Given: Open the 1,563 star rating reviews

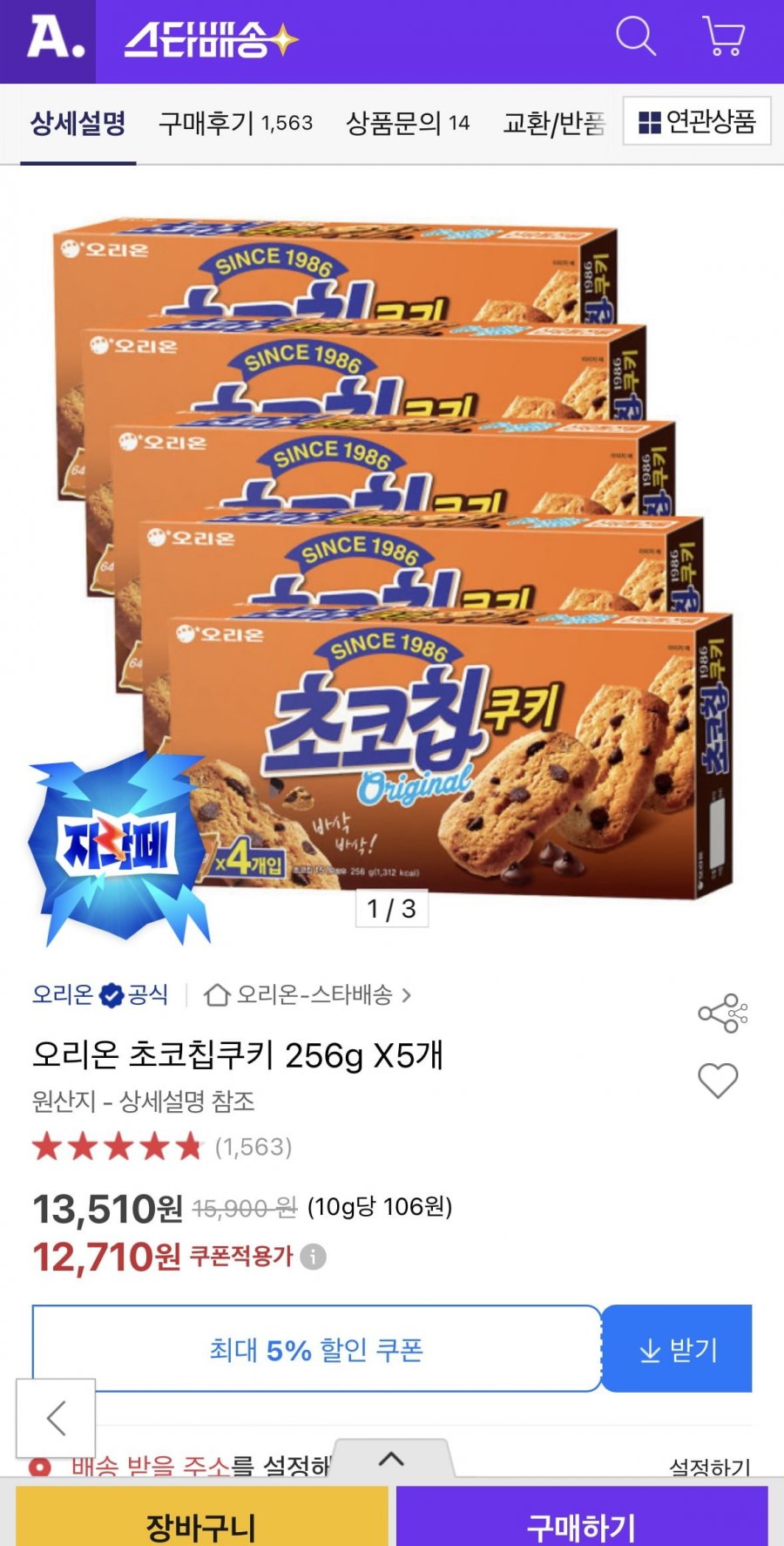Looking at the screenshot, I should tap(162, 1147).
